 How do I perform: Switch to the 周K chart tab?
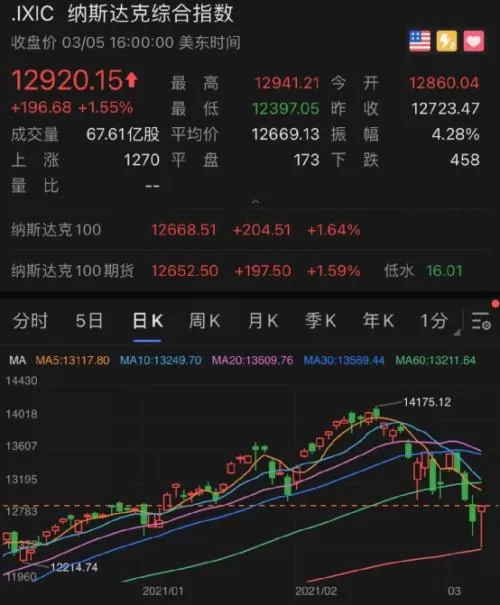[204, 321]
